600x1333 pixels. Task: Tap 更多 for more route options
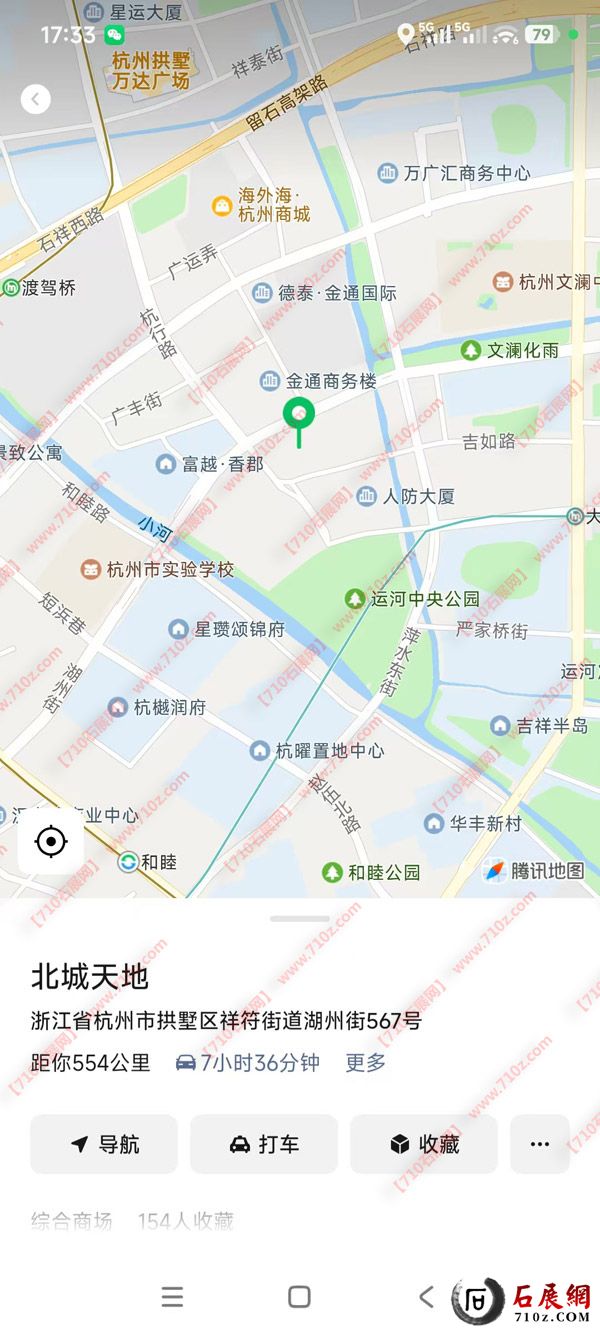click(x=365, y=1063)
